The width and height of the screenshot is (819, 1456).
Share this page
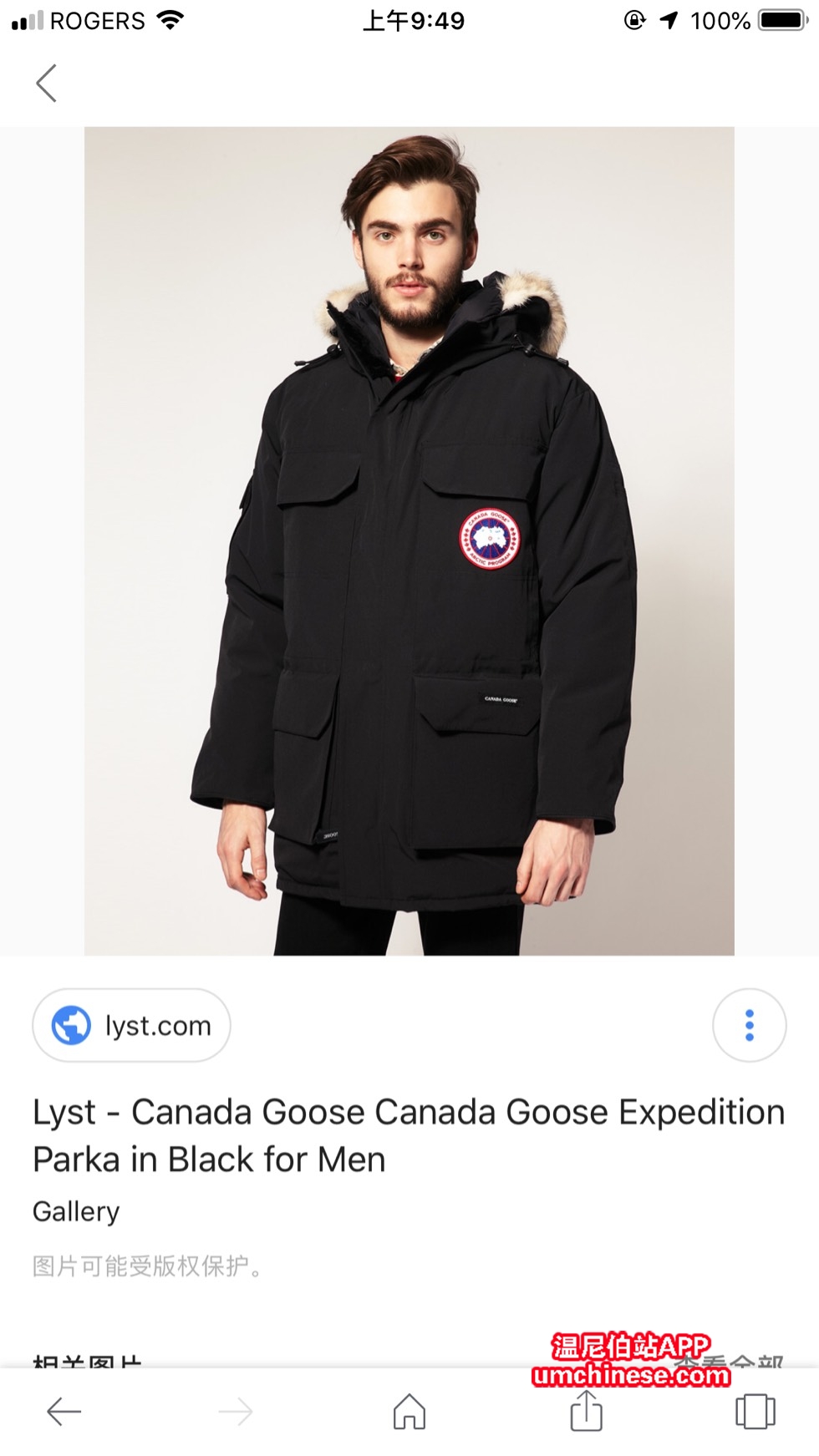pyautogui.click(x=586, y=1412)
